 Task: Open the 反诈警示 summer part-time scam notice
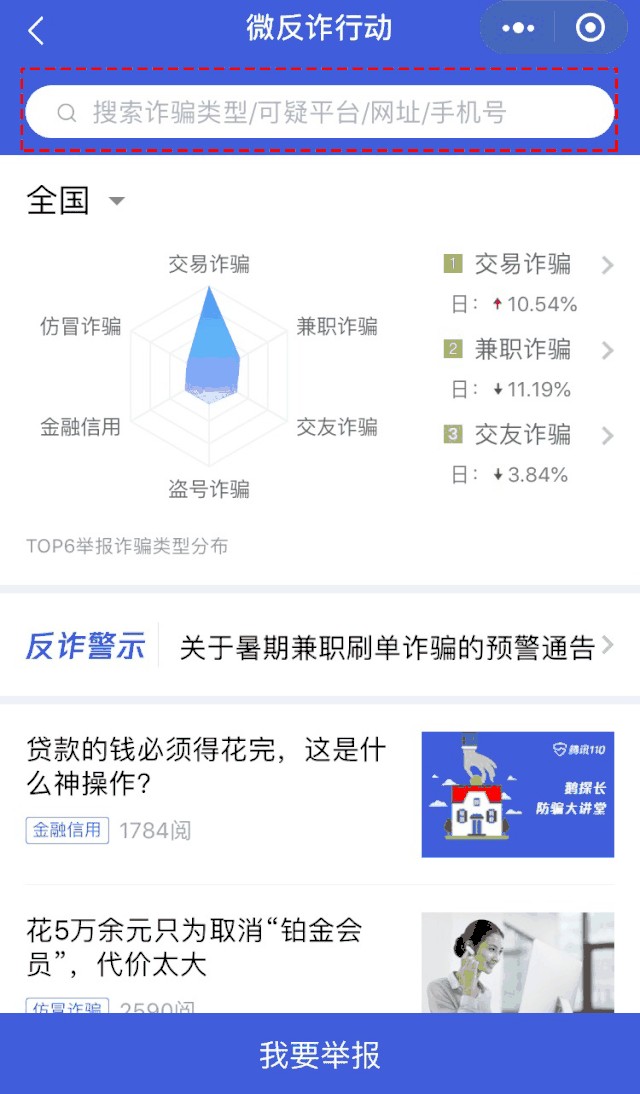[x=387, y=647]
